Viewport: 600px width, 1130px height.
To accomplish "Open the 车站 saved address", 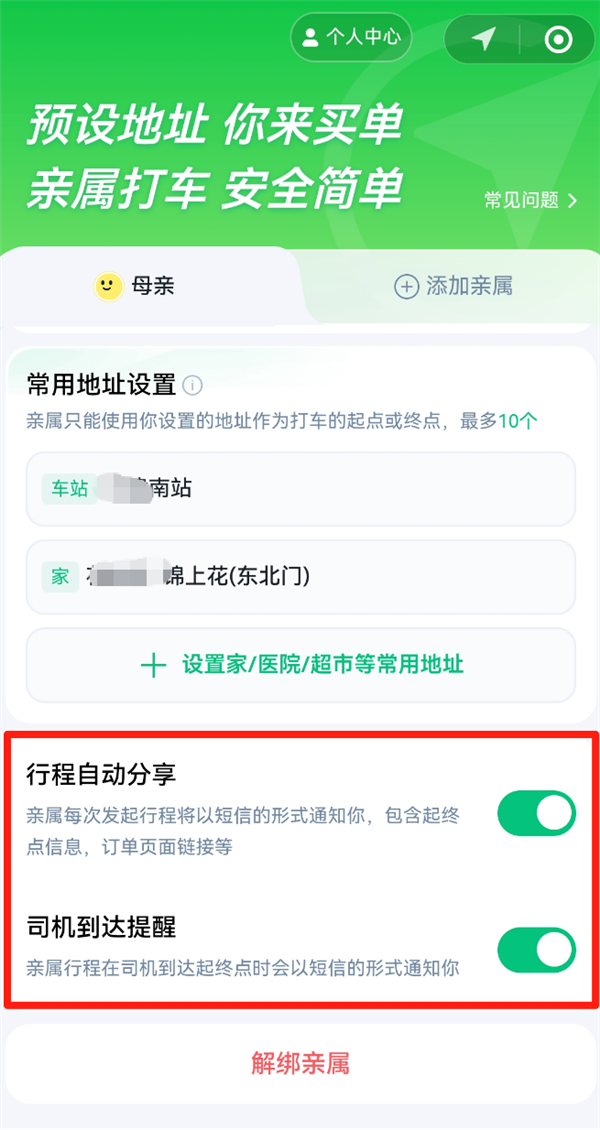I will pos(300,489).
